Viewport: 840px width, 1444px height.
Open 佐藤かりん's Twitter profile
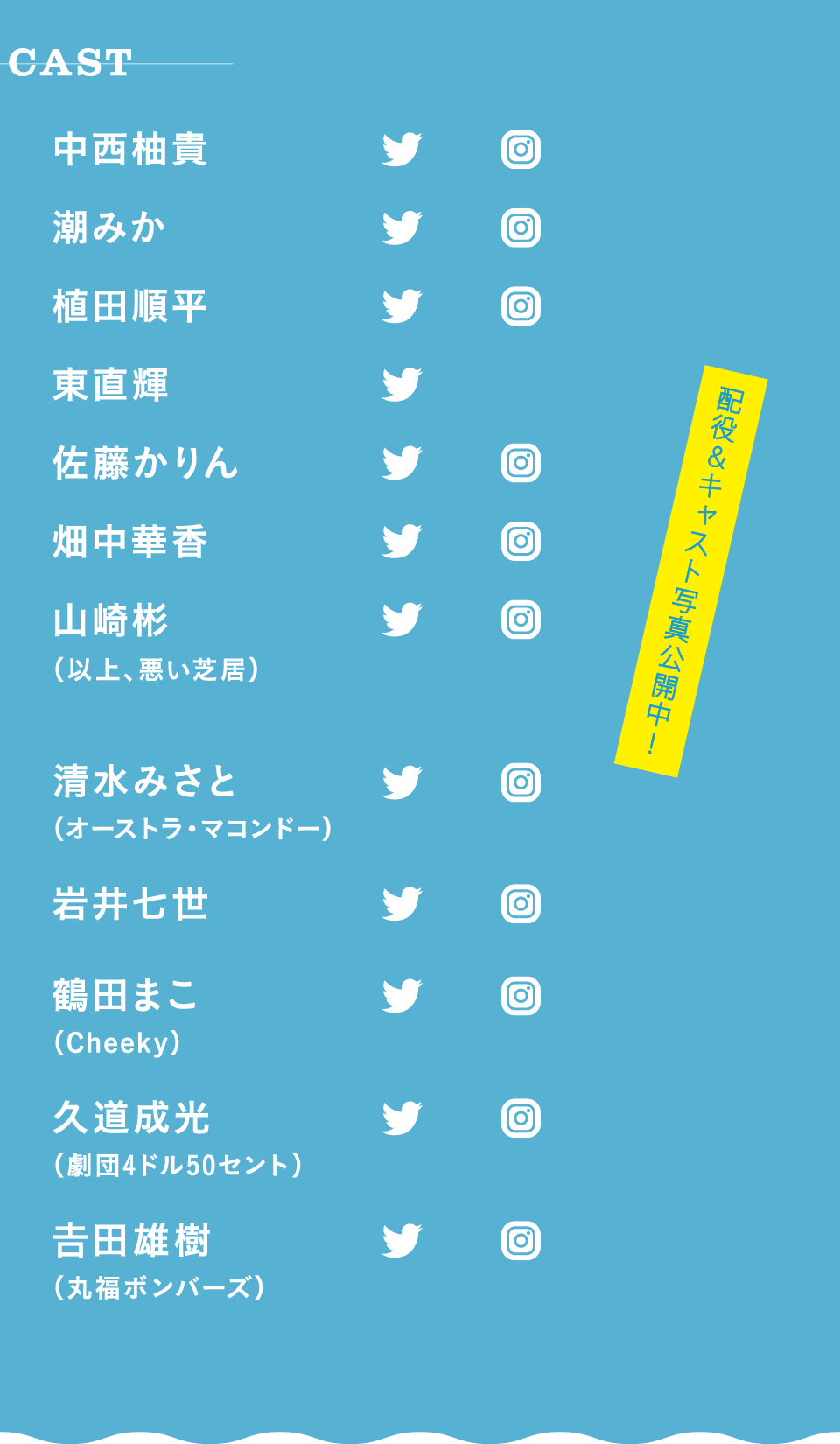click(x=402, y=463)
